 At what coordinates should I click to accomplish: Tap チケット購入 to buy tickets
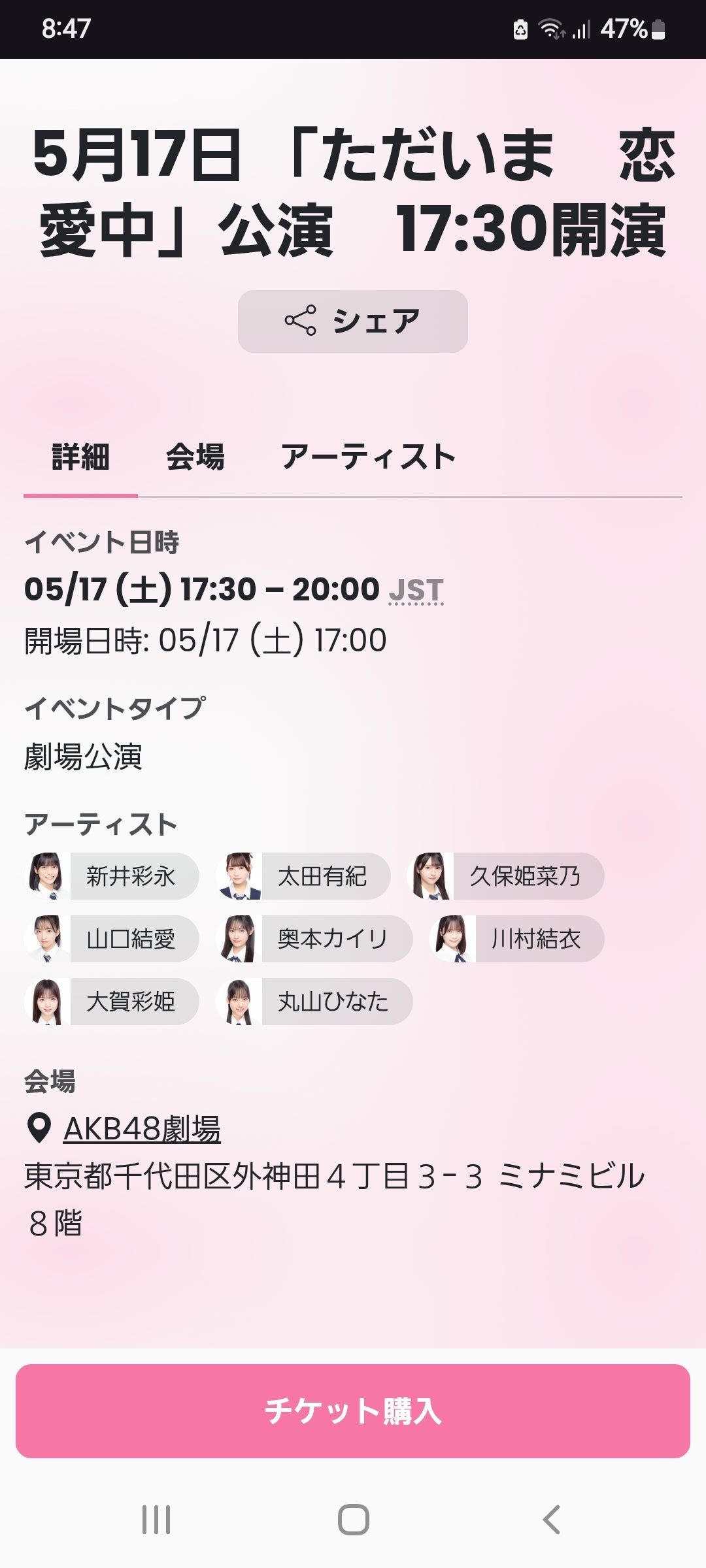pyautogui.click(x=353, y=1411)
